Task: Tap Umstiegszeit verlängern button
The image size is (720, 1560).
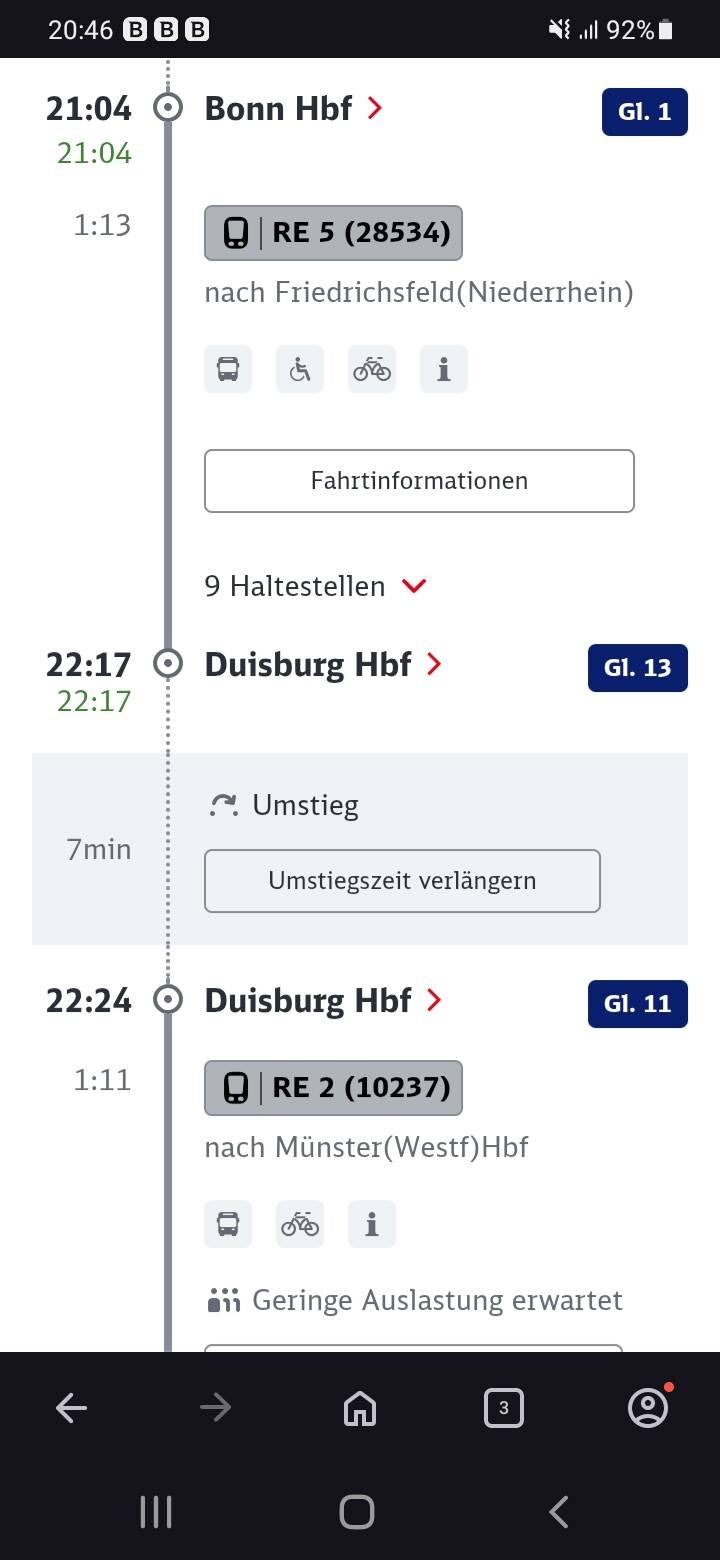Action: tap(402, 881)
